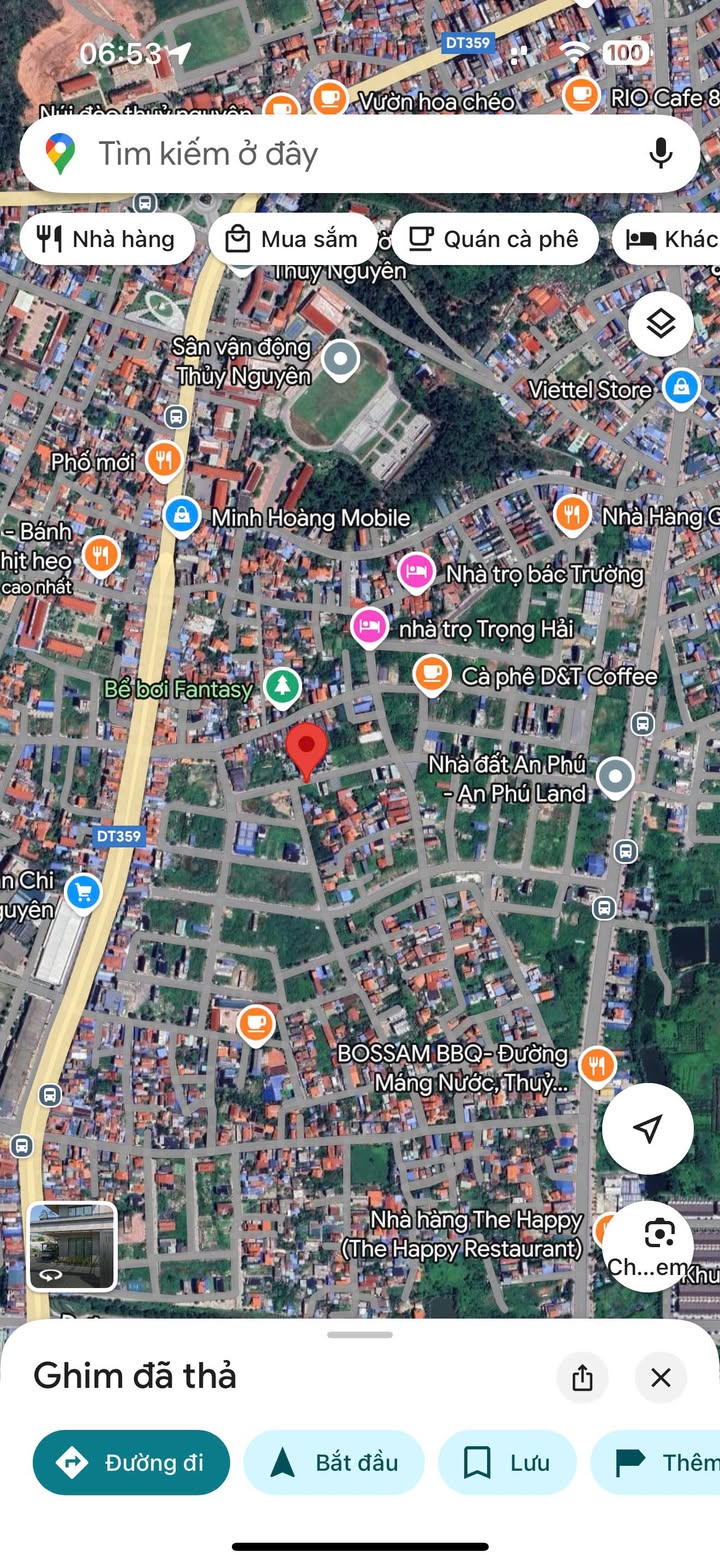Screen dimensions: 720x1564
Task: Save this pin with "Lưu"
Action: click(507, 1463)
